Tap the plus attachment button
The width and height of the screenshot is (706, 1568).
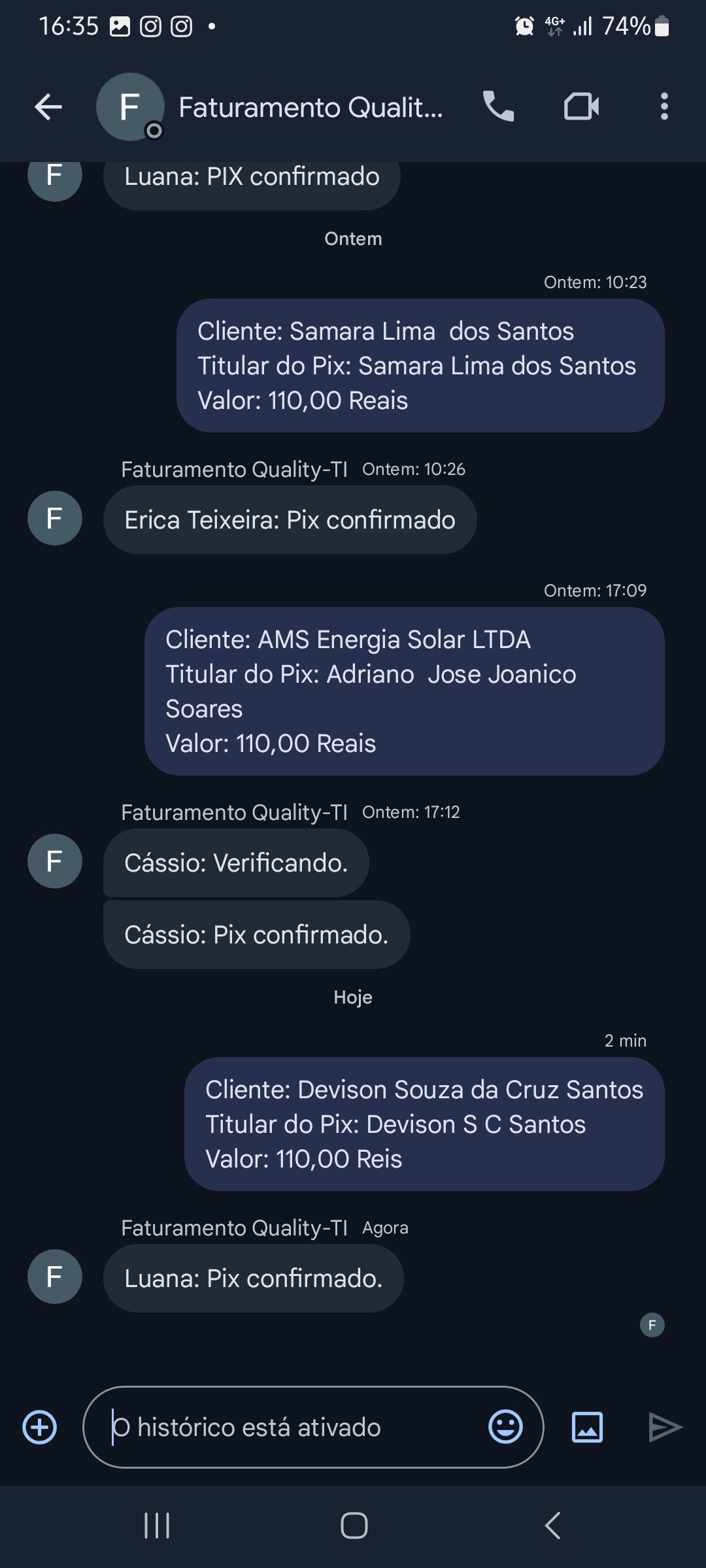click(x=40, y=1428)
